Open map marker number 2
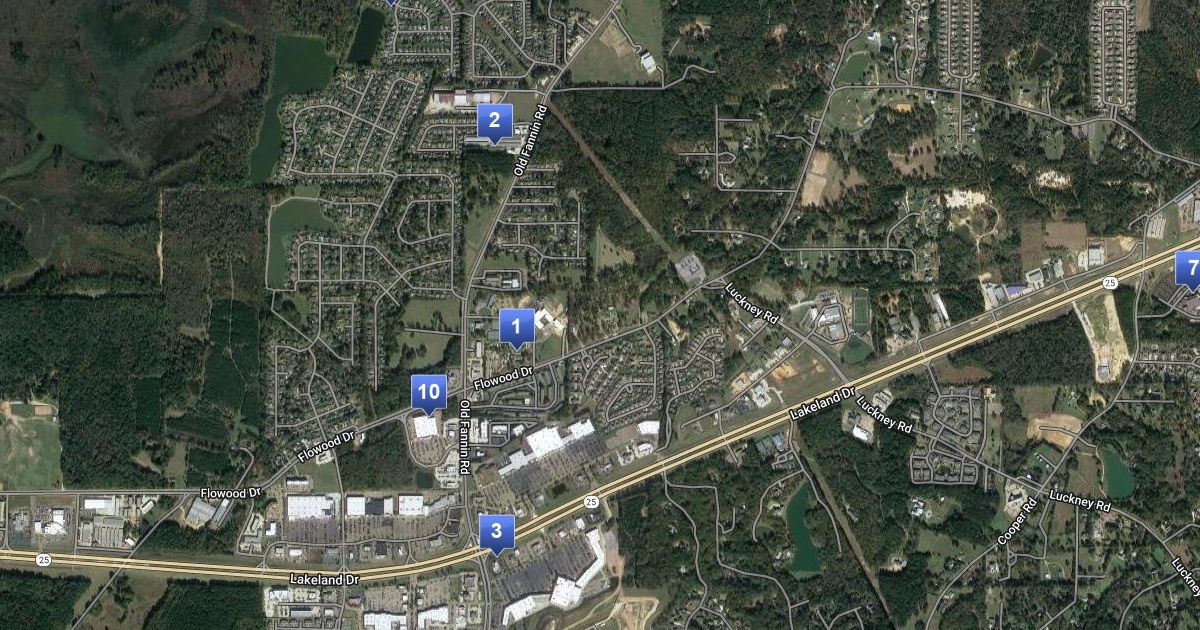Viewport: 1200px width, 630px height. coord(495,122)
